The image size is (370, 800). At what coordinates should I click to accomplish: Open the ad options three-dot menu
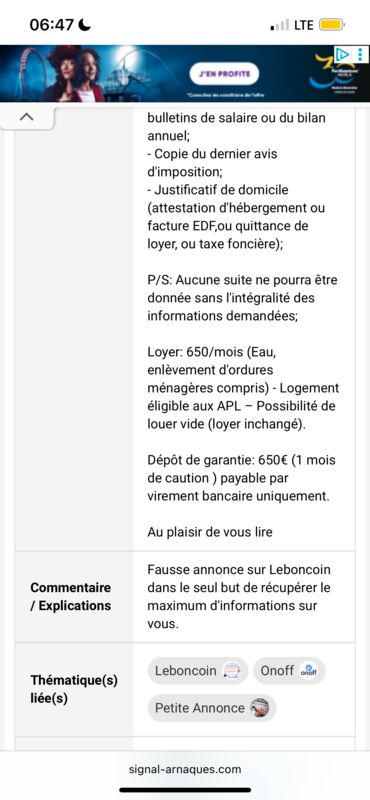click(361, 54)
